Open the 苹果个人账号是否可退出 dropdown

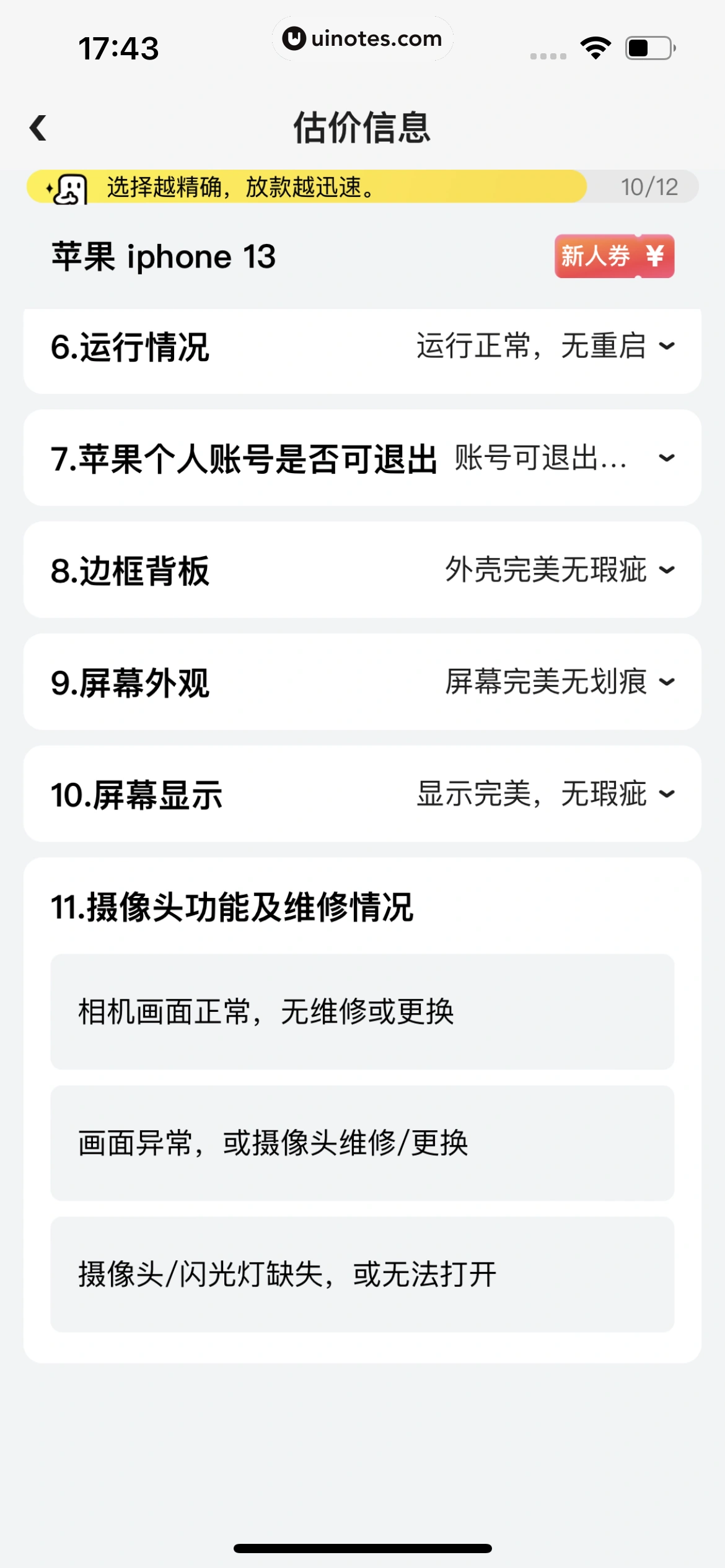[x=666, y=458]
